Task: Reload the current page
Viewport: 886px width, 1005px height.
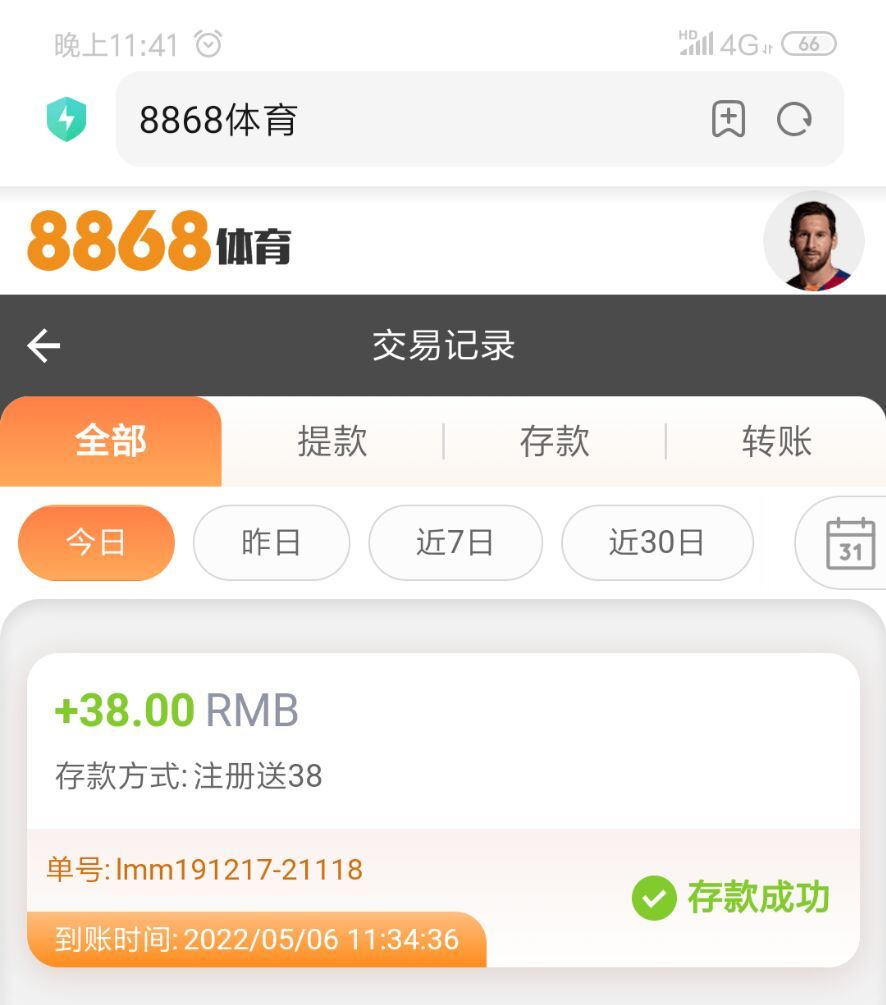Action: click(x=794, y=120)
